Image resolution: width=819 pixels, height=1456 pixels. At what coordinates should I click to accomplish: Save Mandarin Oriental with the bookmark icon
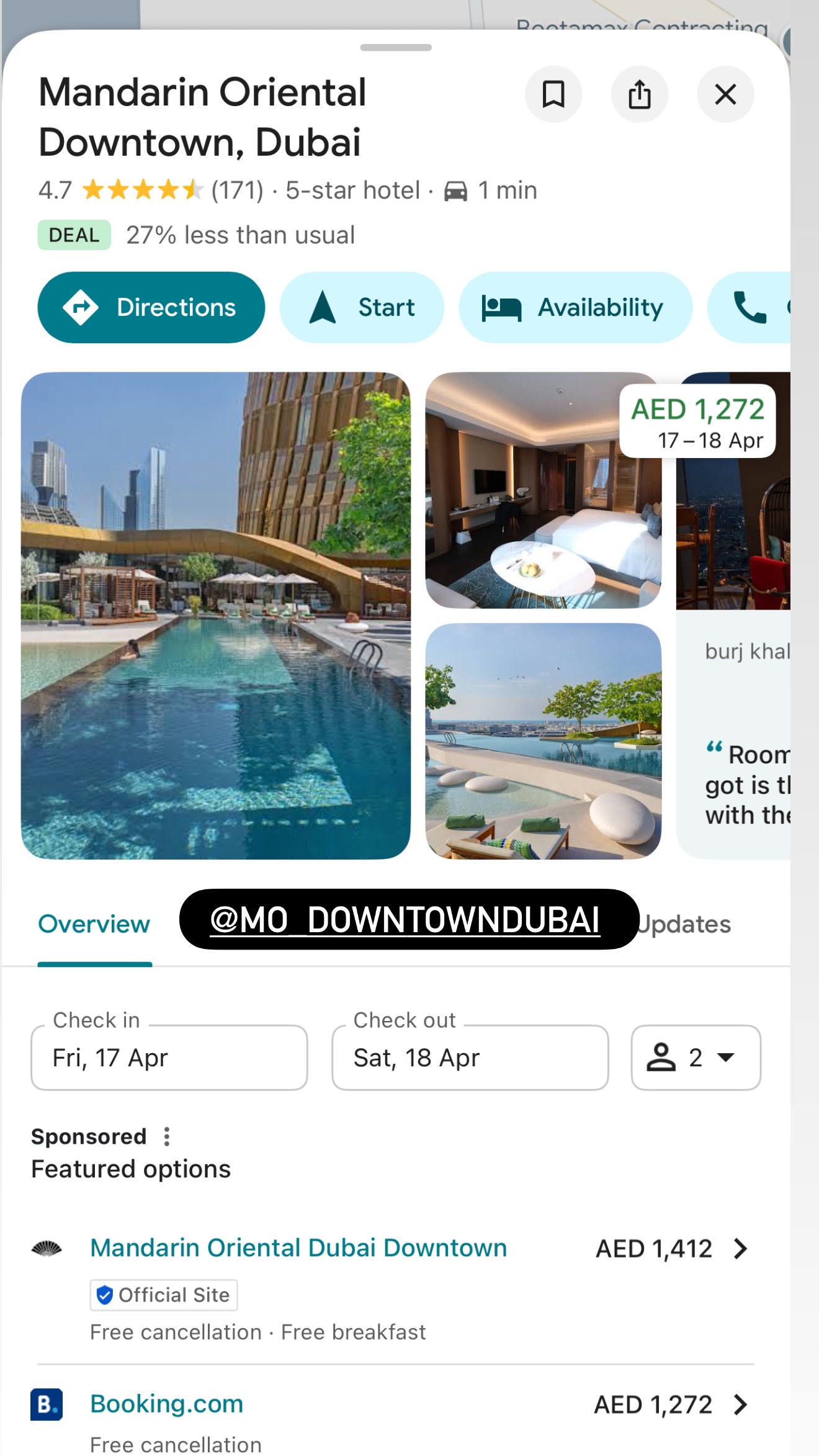pos(553,94)
